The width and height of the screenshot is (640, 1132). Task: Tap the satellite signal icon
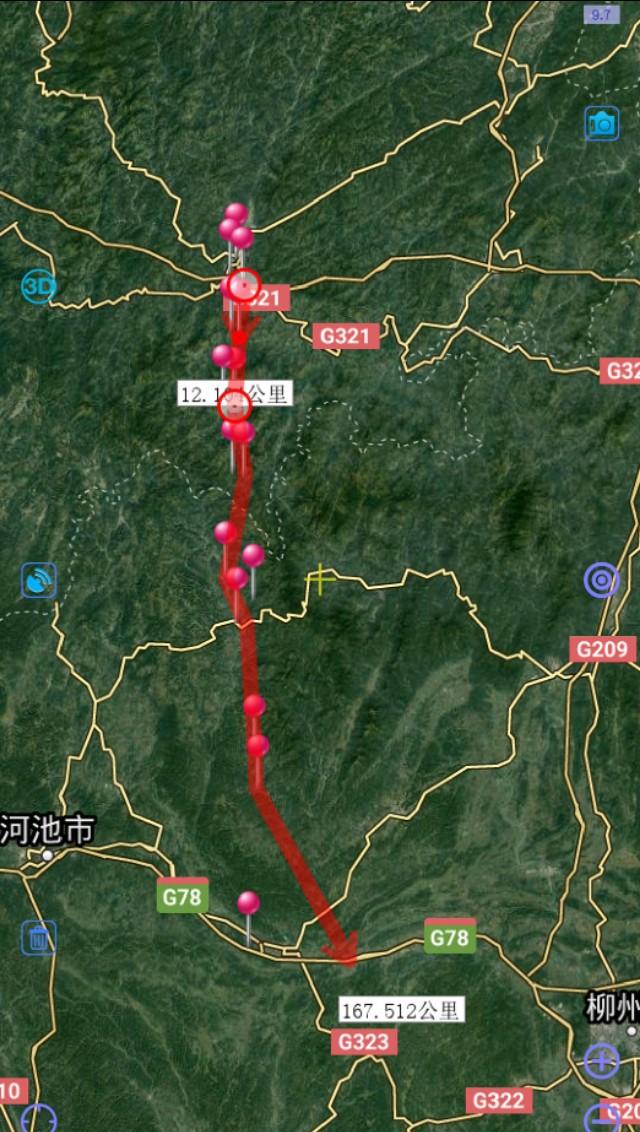(38, 580)
